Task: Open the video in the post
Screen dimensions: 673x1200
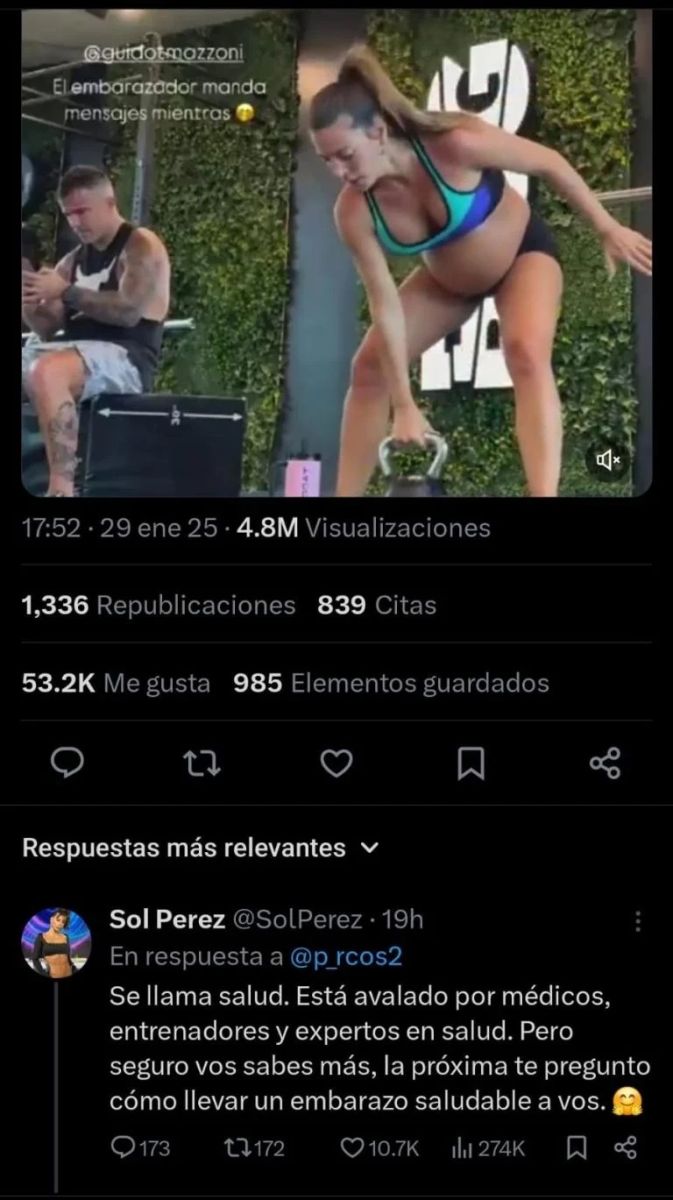Action: pyautogui.click(x=336, y=250)
